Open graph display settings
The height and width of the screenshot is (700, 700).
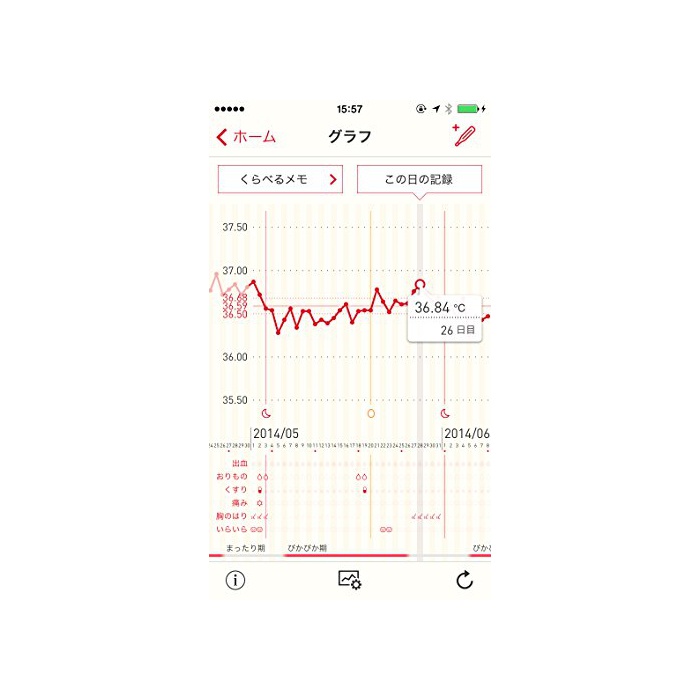[349, 580]
